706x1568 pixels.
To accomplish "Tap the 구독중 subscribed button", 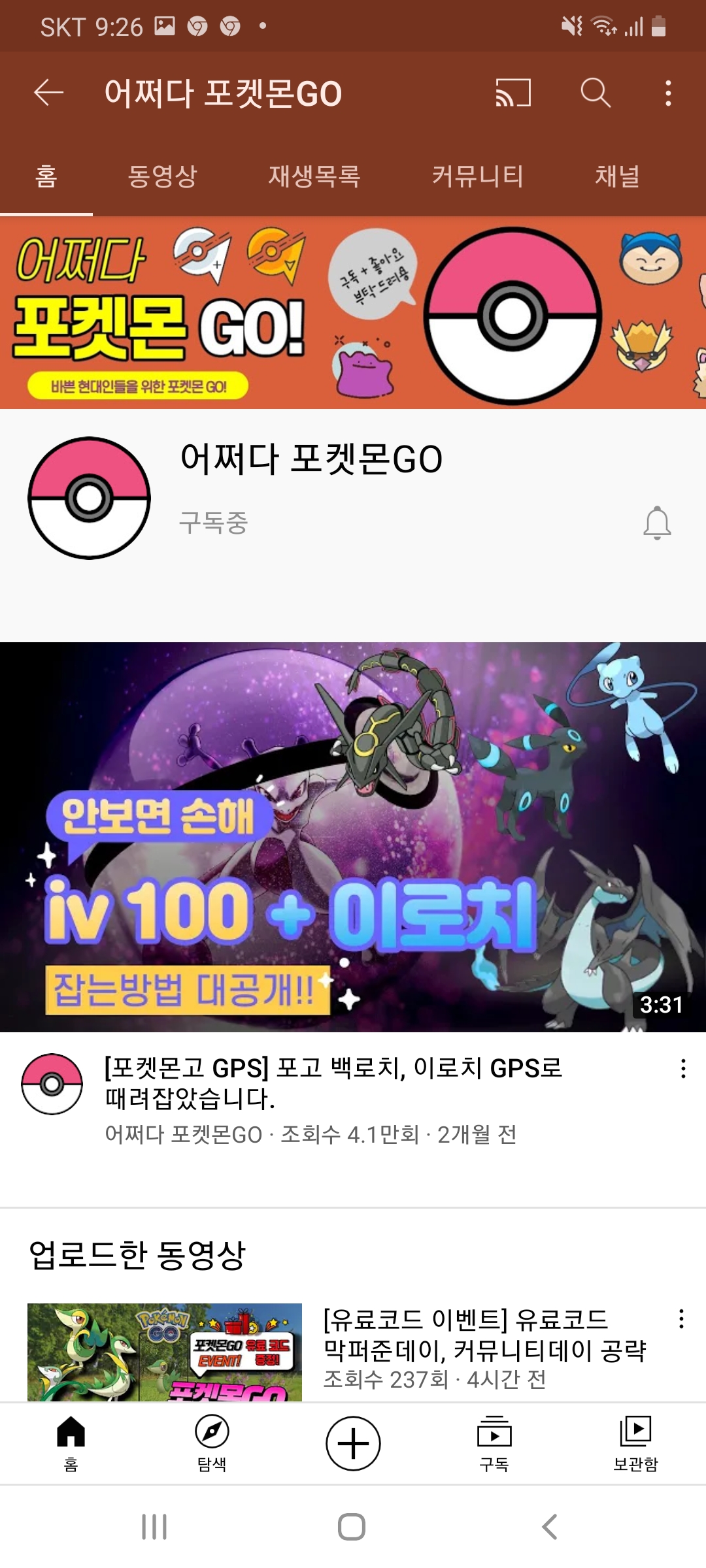I will coord(214,523).
